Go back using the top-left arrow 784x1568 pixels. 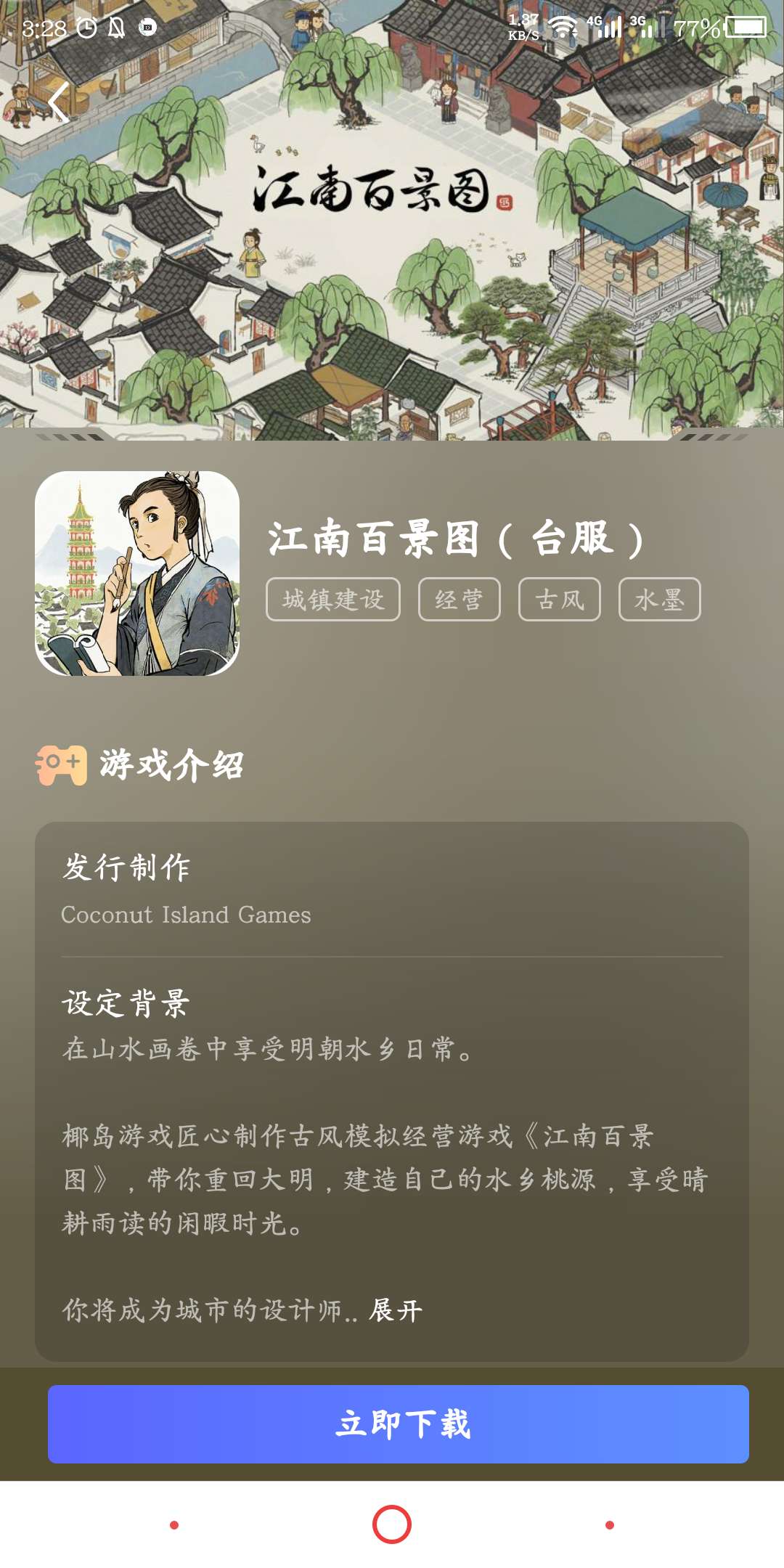(60, 102)
